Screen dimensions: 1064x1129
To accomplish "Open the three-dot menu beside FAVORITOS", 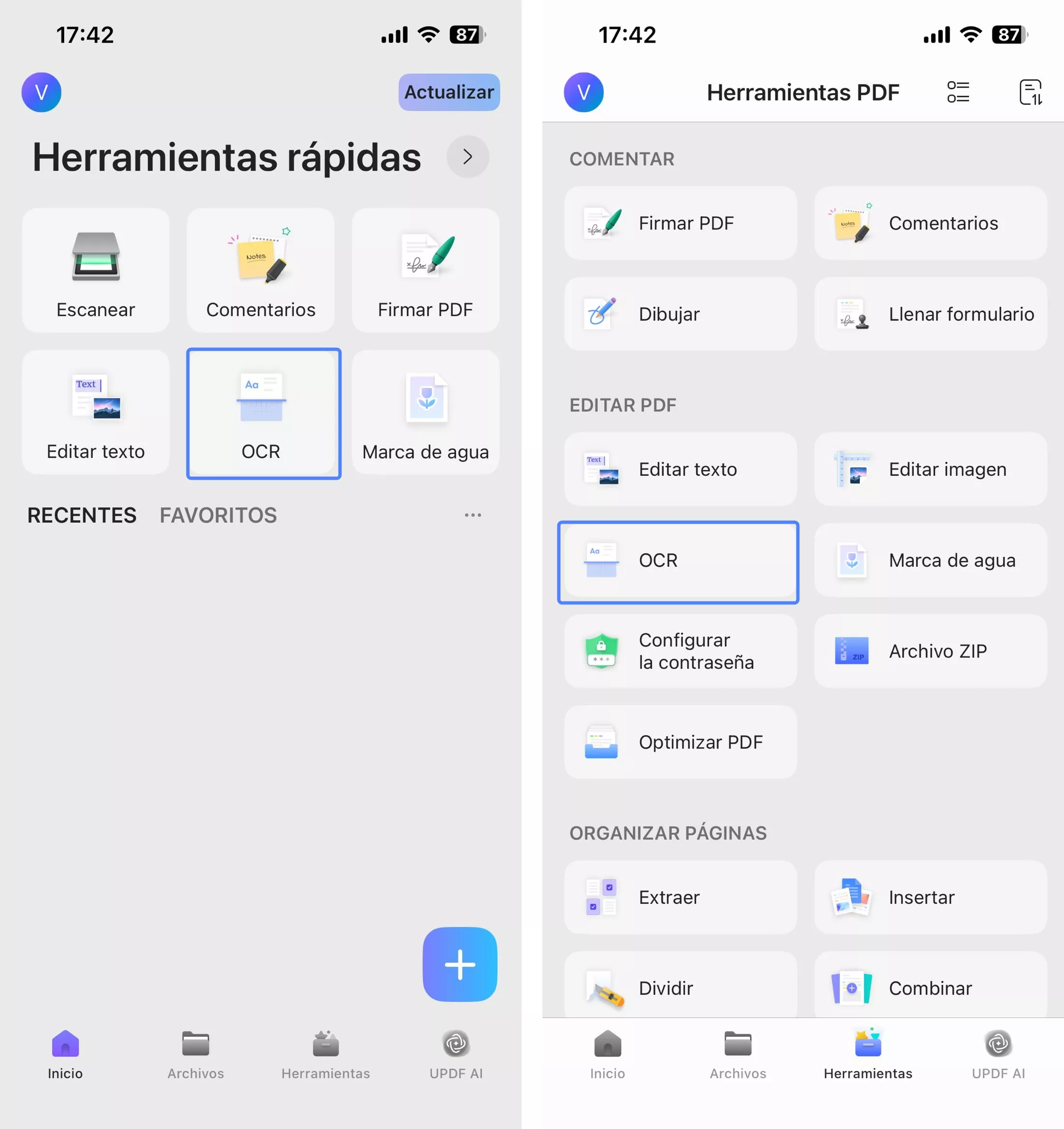I will coord(472,515).
